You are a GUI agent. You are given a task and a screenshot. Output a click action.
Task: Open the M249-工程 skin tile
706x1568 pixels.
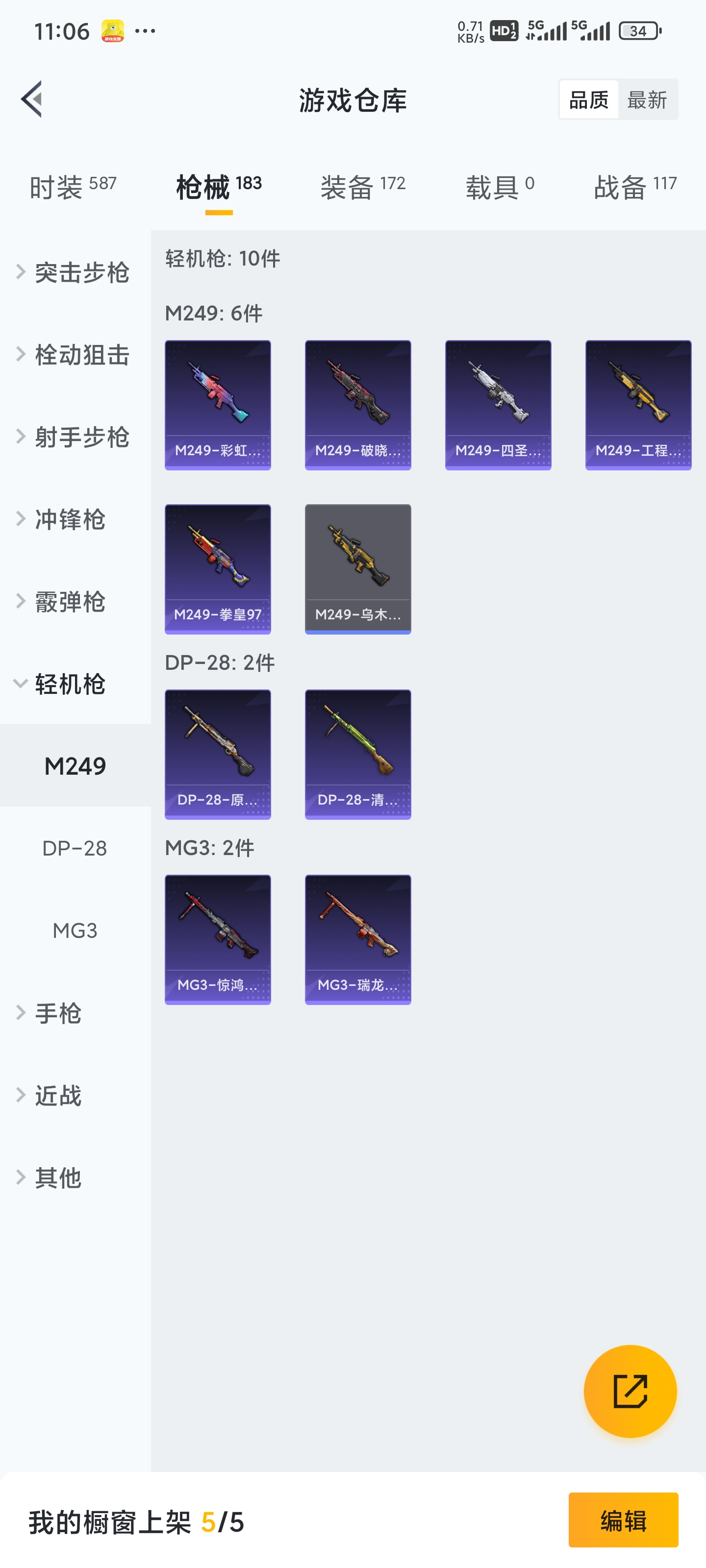[638, 405]
